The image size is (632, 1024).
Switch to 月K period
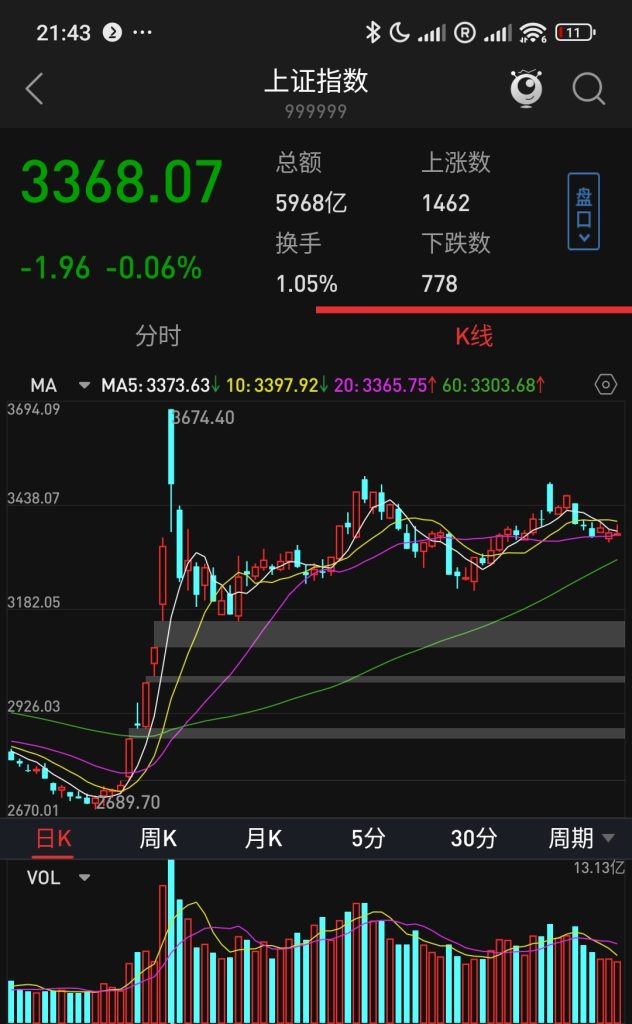coord(263,839)
